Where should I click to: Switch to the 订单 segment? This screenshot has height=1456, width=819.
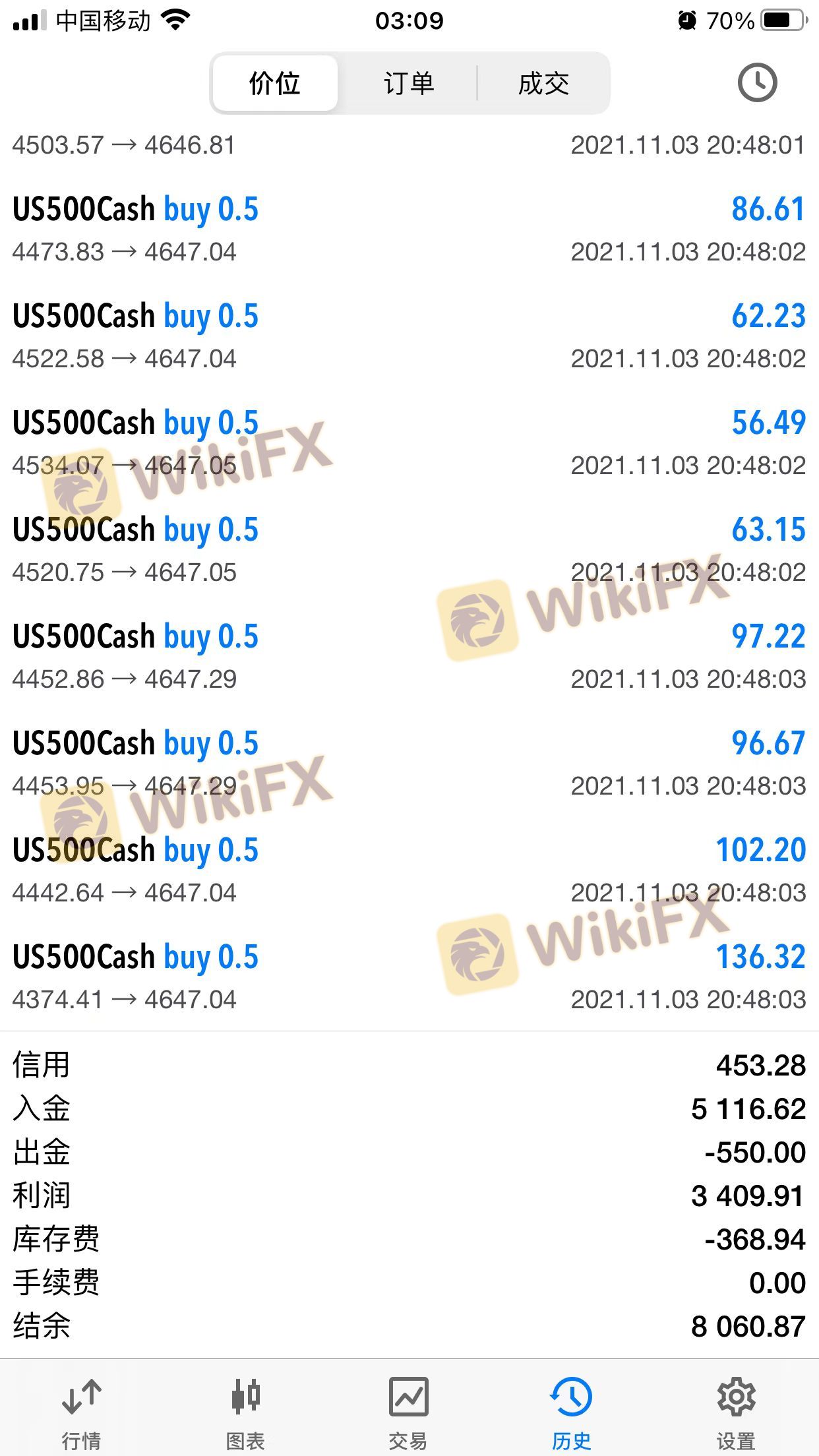[409, 84]
